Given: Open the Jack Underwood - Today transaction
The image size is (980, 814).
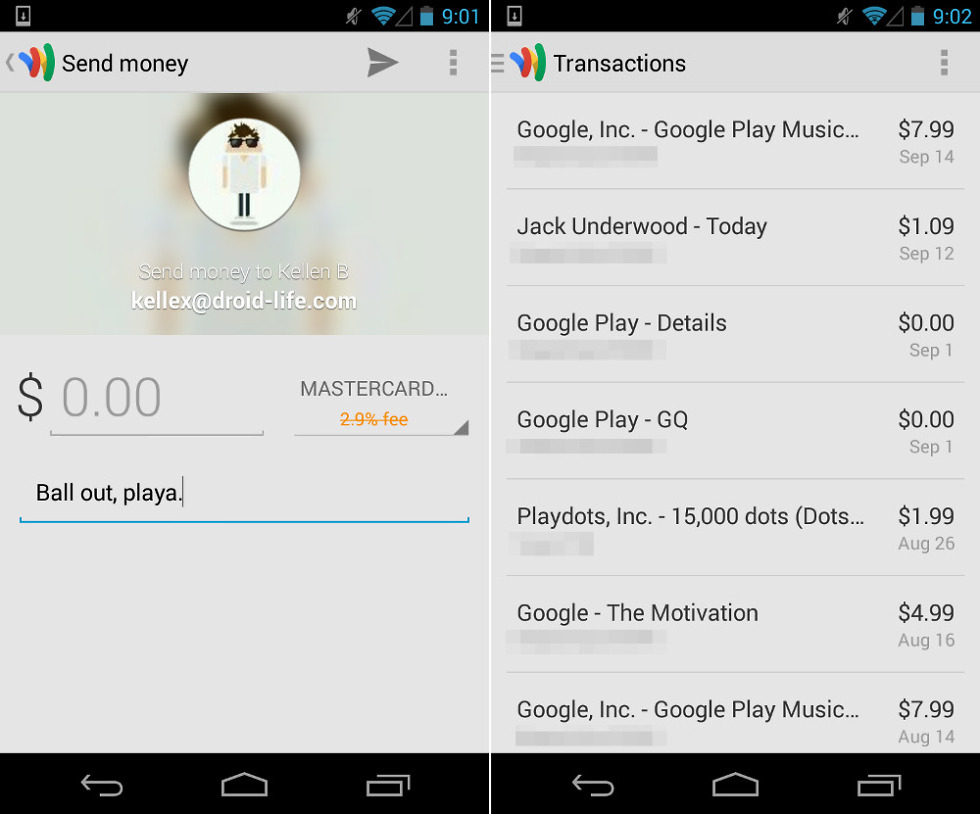Looking at the screenshot, I should [x=735, y=238].
